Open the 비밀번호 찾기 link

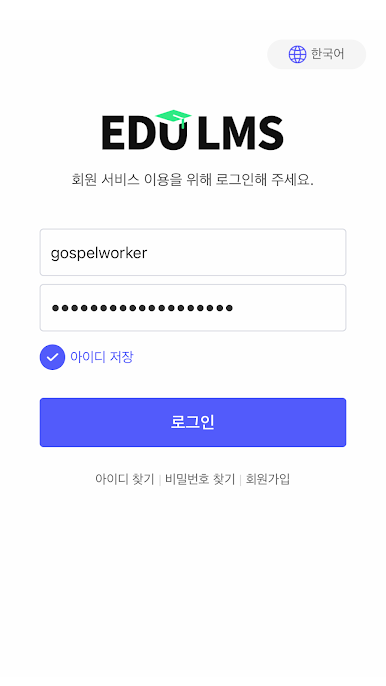point(200,479)
